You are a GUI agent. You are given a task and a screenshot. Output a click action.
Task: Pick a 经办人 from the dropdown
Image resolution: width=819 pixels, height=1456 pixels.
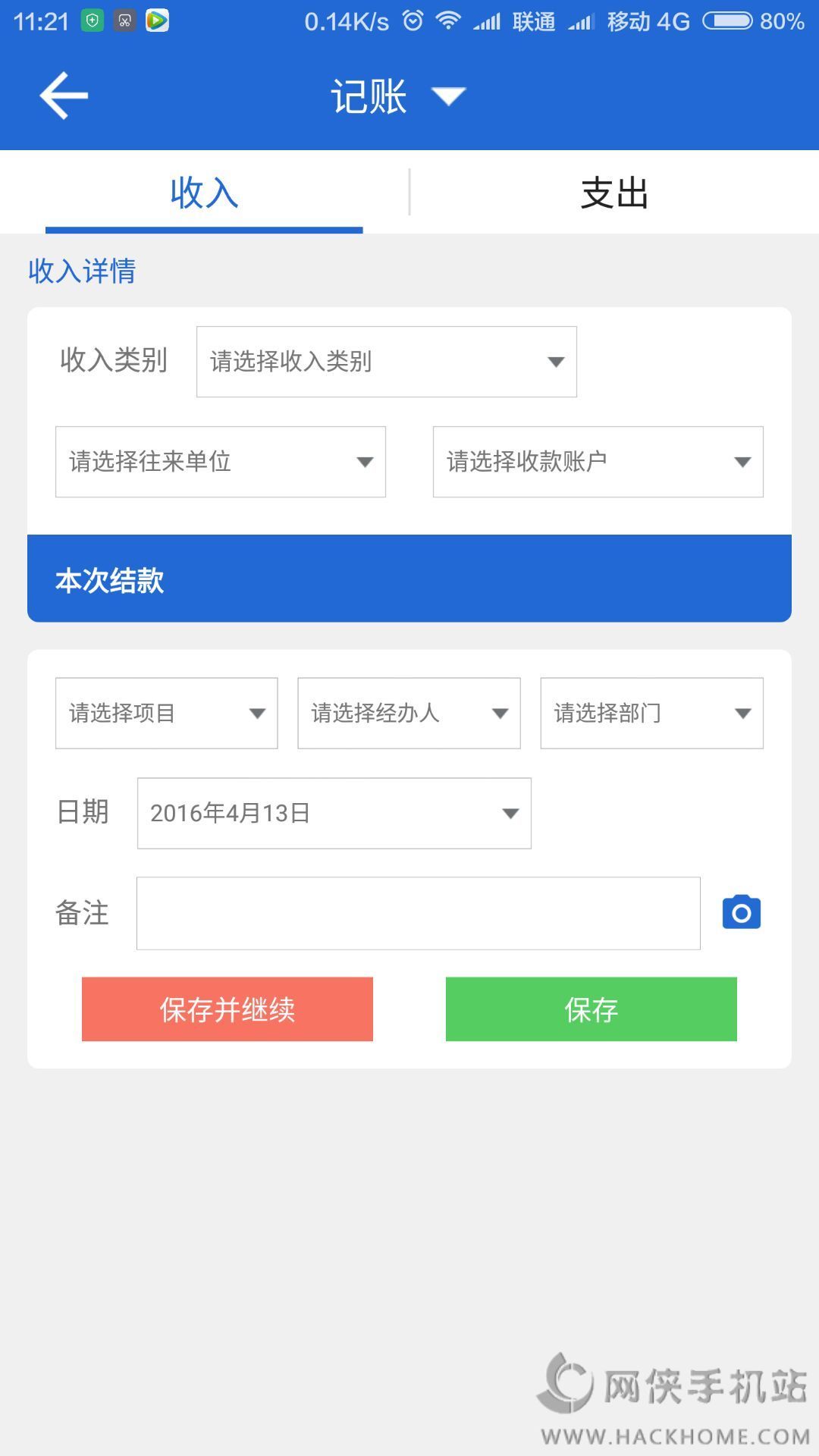(x=409, y=713)
